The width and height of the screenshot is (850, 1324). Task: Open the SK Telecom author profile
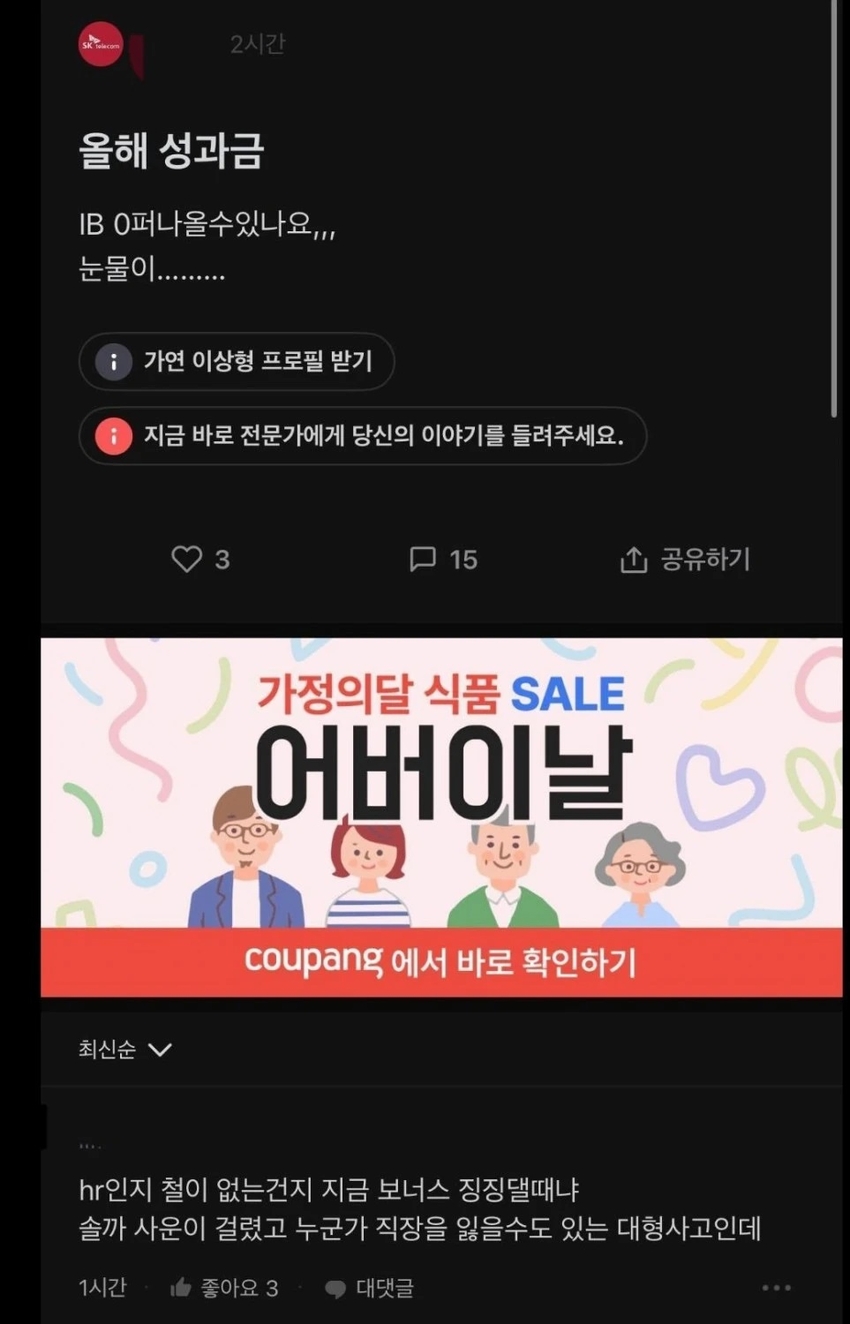(101, 45)
